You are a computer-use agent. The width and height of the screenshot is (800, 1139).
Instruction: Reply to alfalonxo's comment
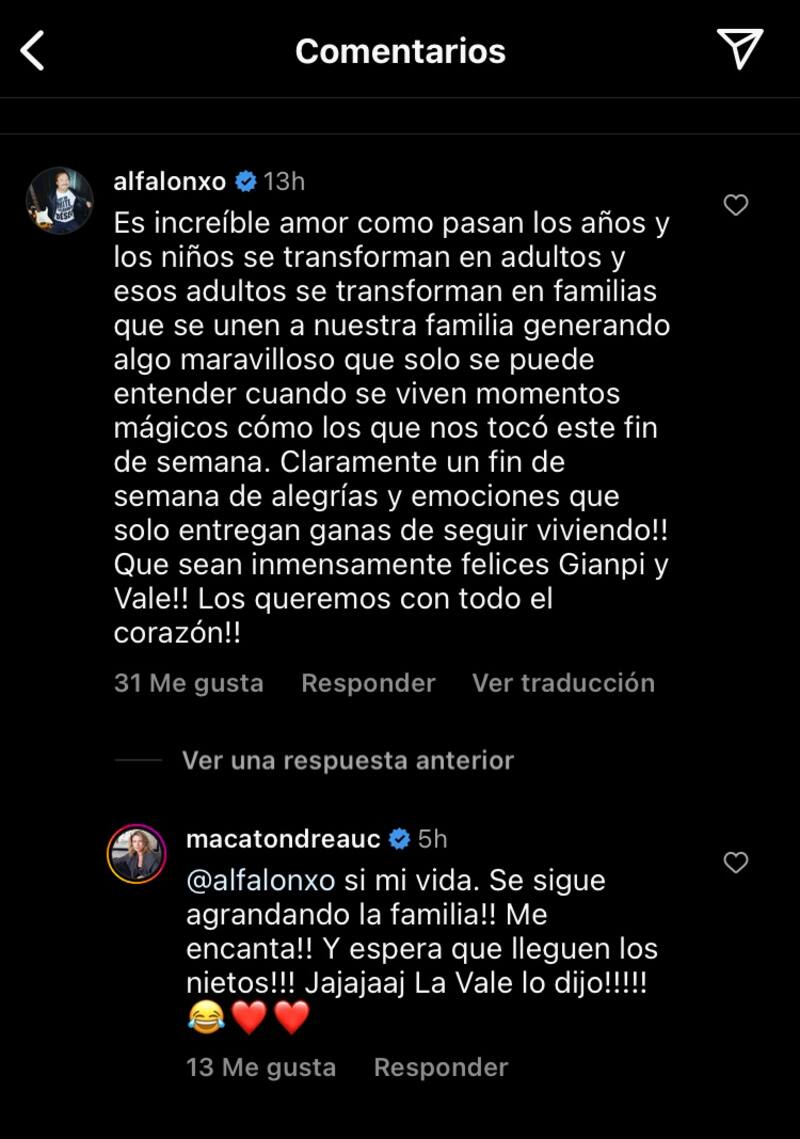(368, 683)
